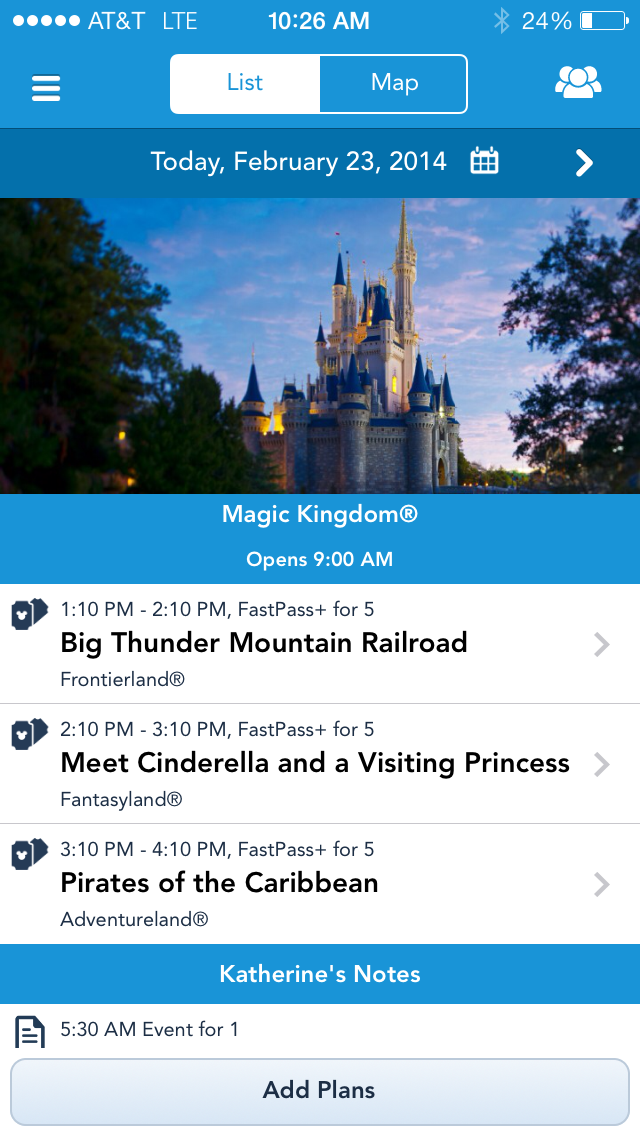Open the hamburger menu
This screenshot has width=640, height=1136.
click(46, 86)
